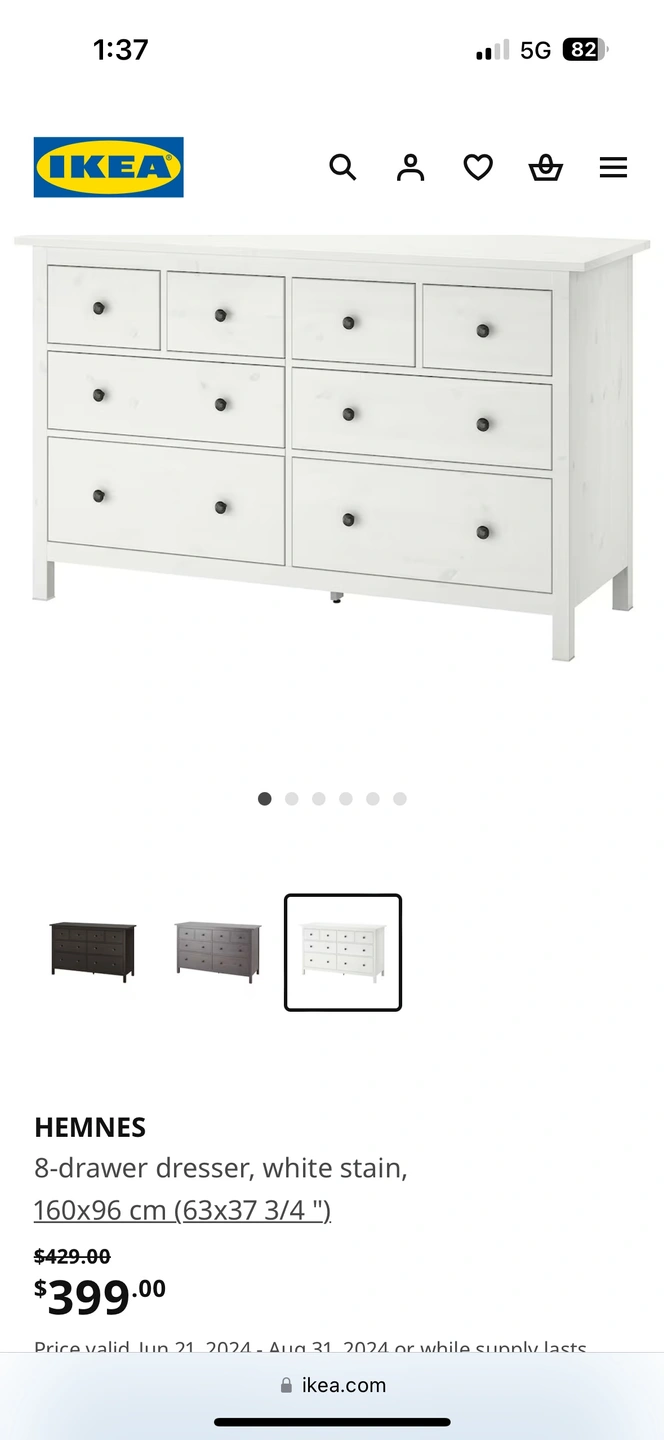Tap the ikea.com address bar
Image resolution: width=664 pixels, height=1440 pixels.
click(332, 1385)
